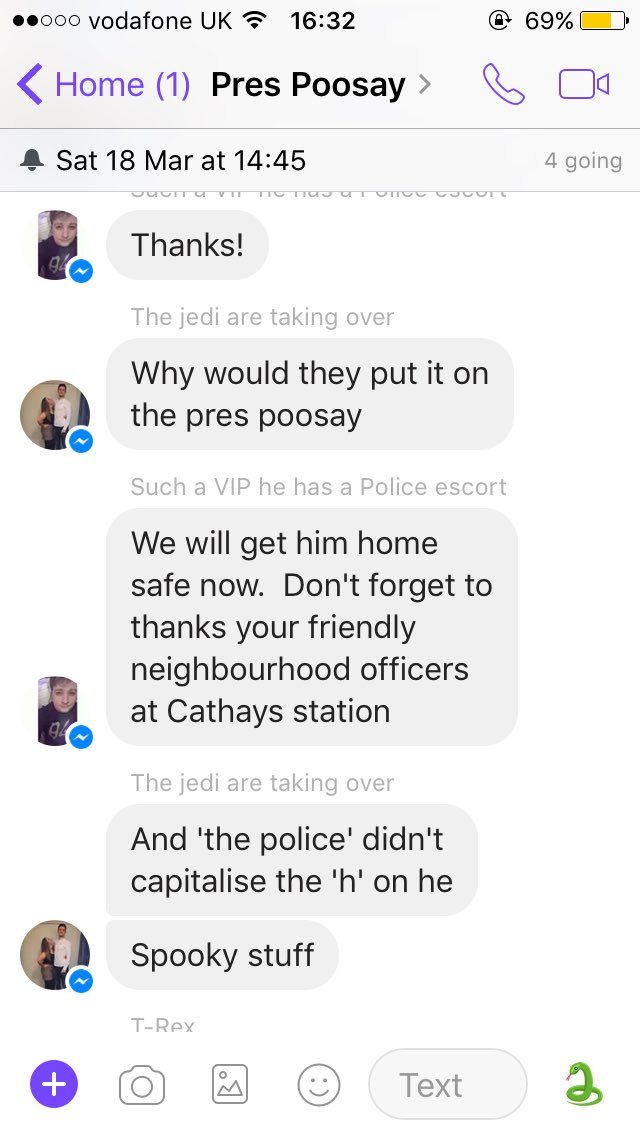This screenshot has width=640, height=1136.
Task: Open the camera
Action: coord(142,1085)
